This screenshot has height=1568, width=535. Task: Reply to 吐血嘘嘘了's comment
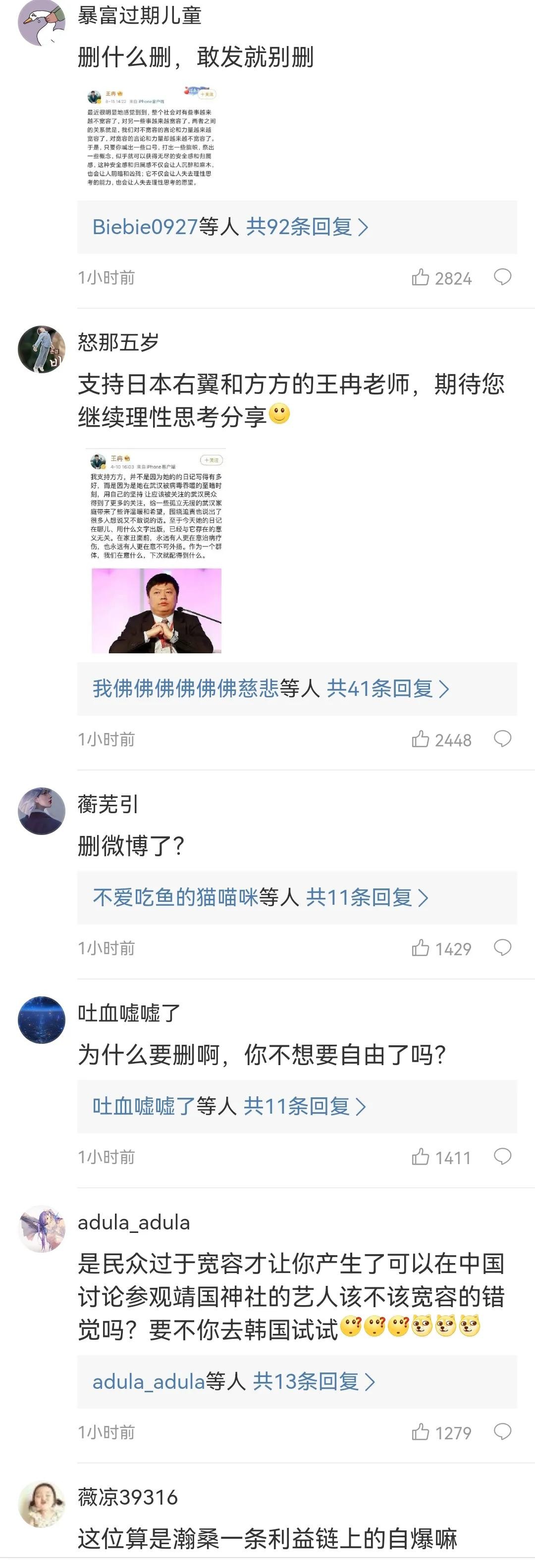pyautogui.click(x=502, y=1157)
